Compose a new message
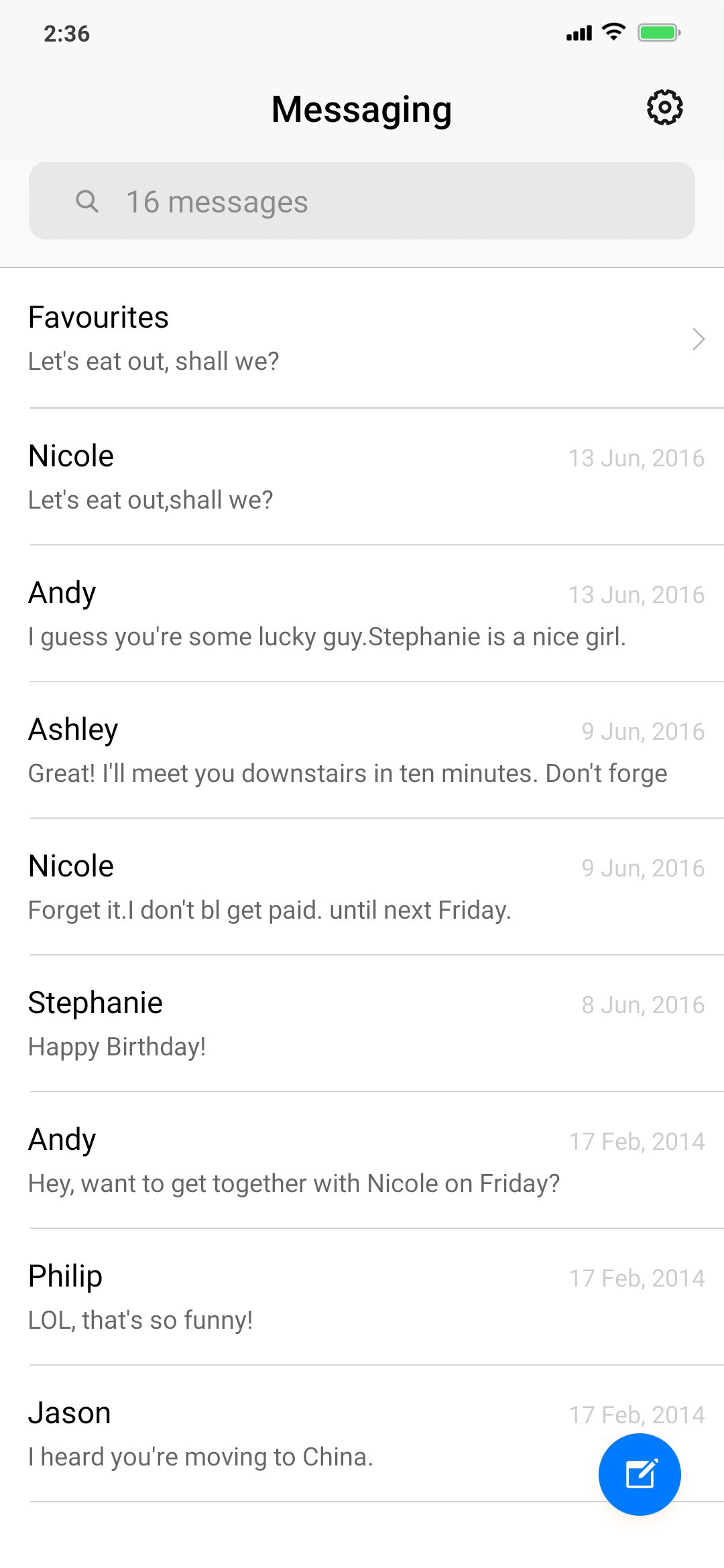Image resolution: width=724 pixels, height=1568 pixels. click(640, 1474)
